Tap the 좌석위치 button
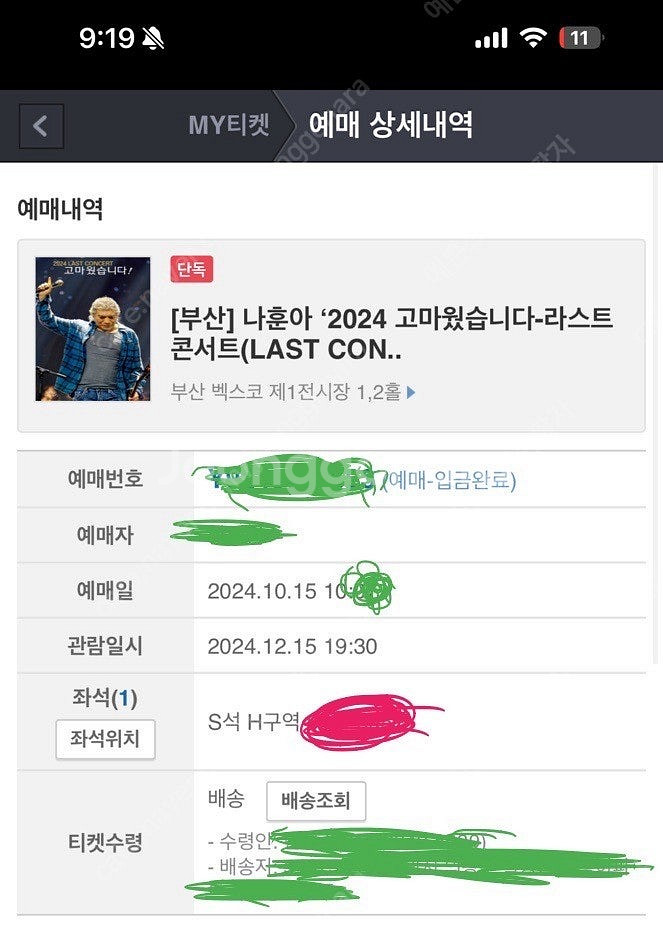 click(105, 740)
